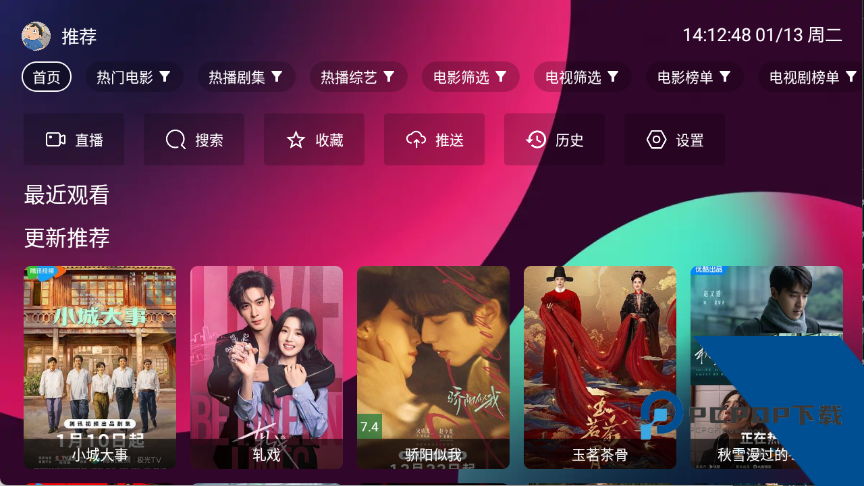This screenshot has height=486, width=864.
Task: Open the 电影筛选 filter tab
Action: [469, 77]
